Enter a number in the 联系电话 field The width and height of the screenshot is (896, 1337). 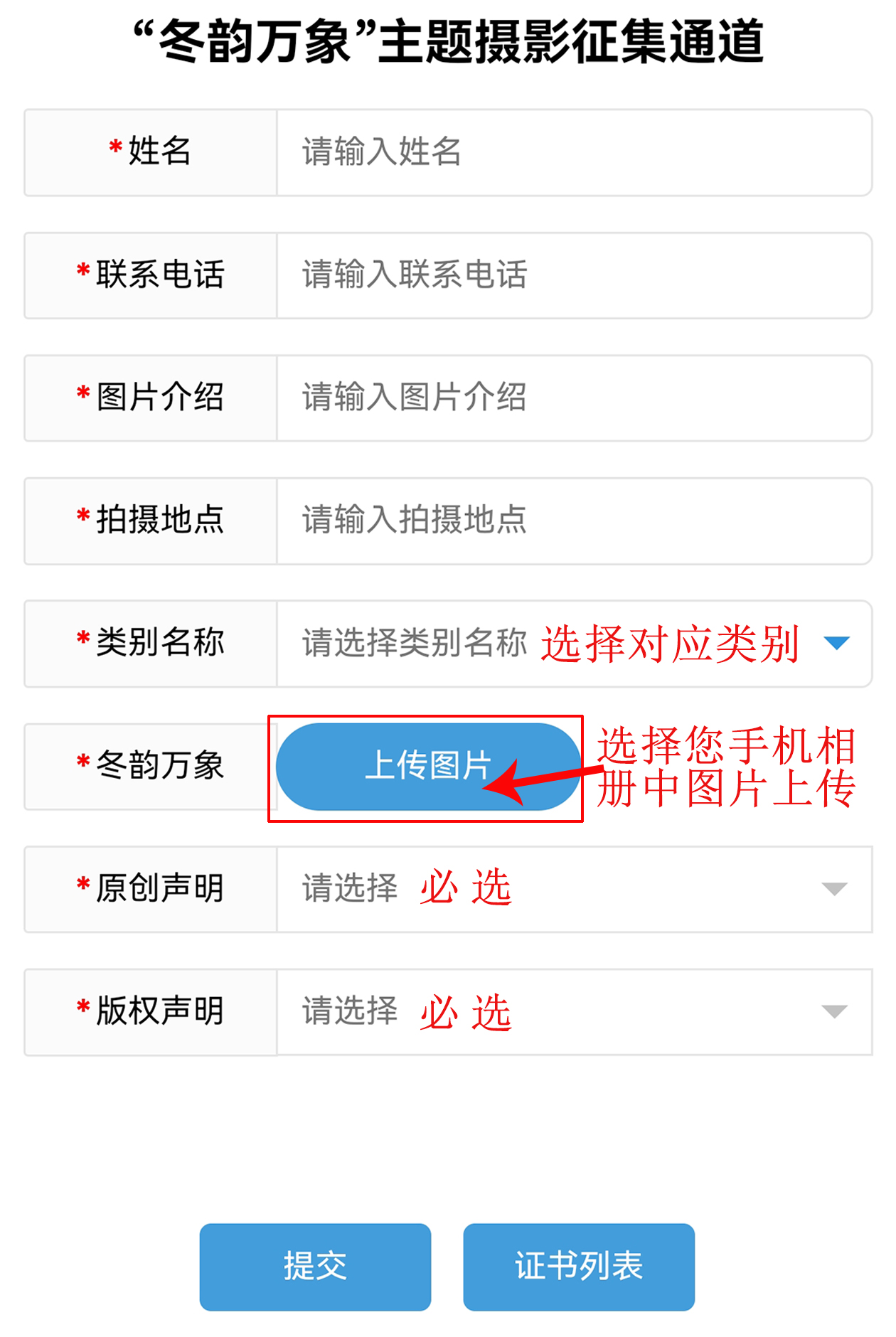click(573, 275)
